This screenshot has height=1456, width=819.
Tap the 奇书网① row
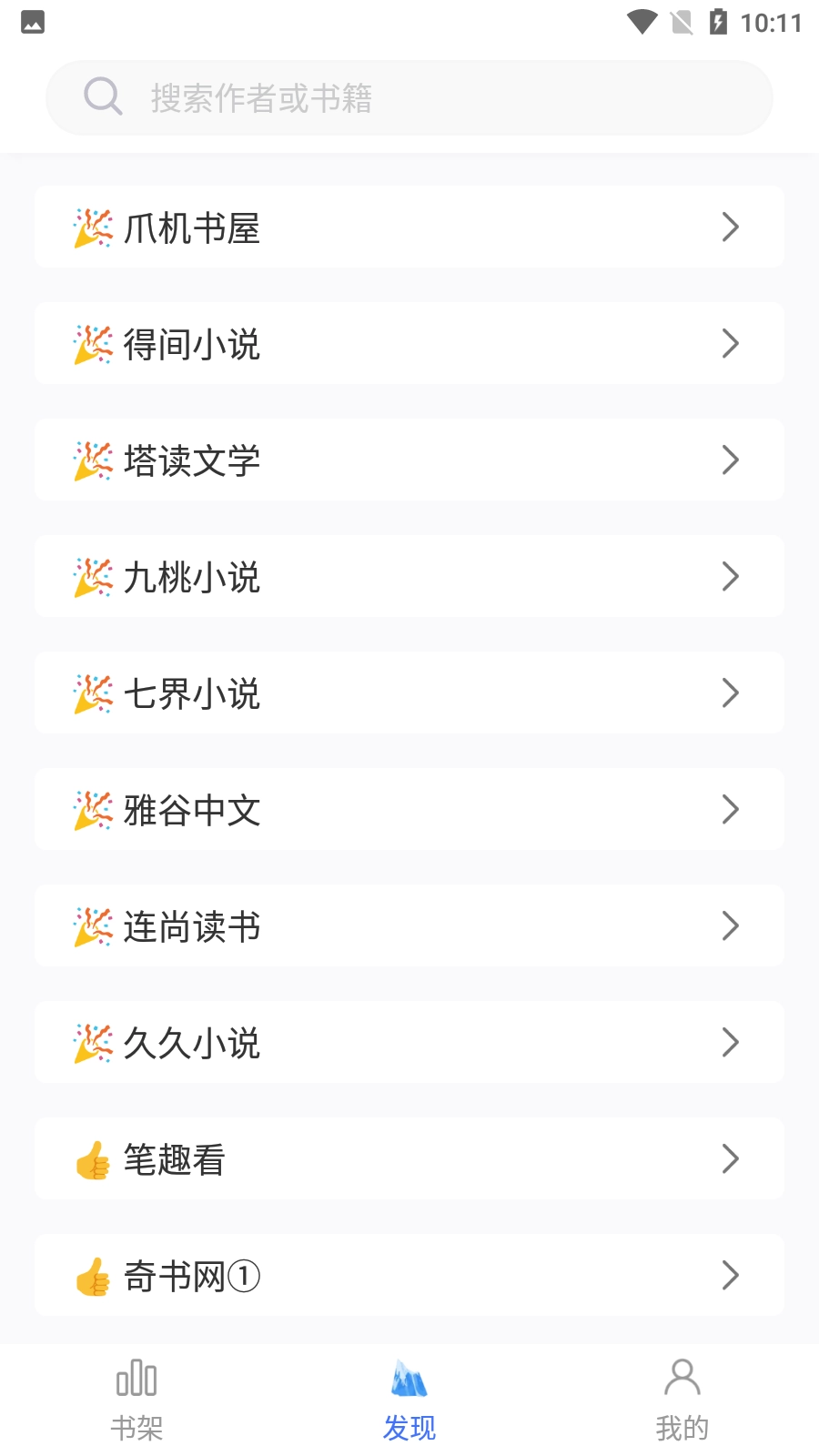pos(409,1276)
